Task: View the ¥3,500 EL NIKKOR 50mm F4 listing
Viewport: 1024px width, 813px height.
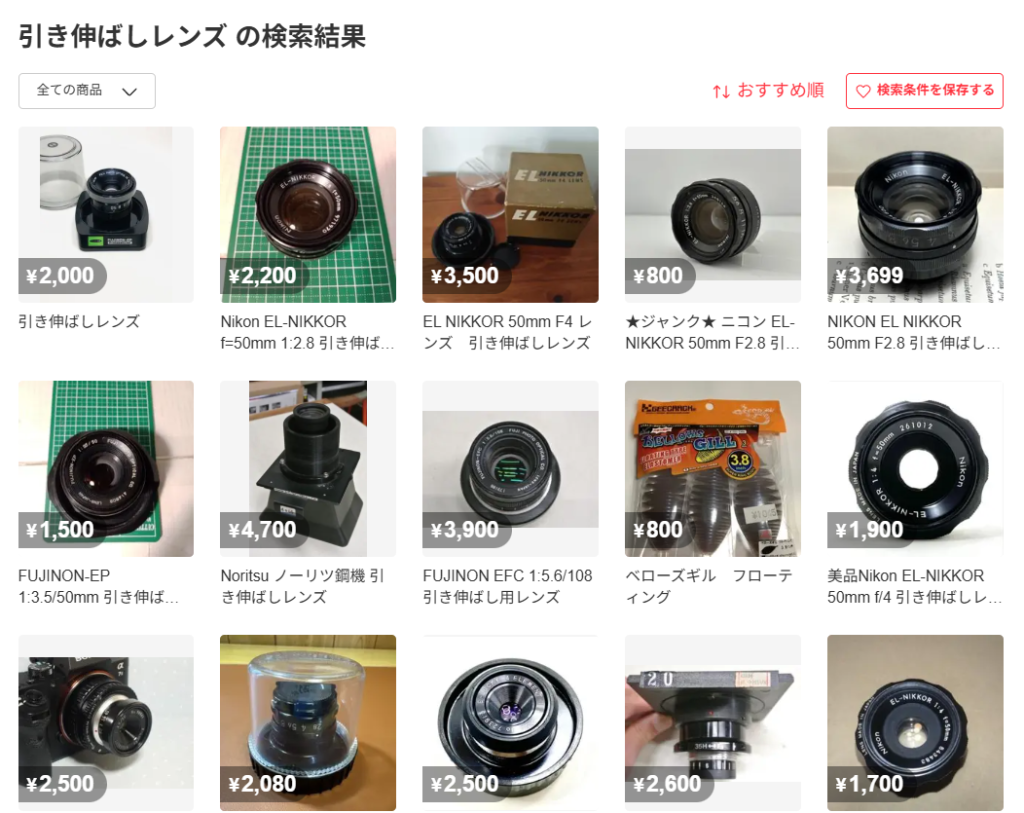Action: pyautogui.click(x=510, y=214)
